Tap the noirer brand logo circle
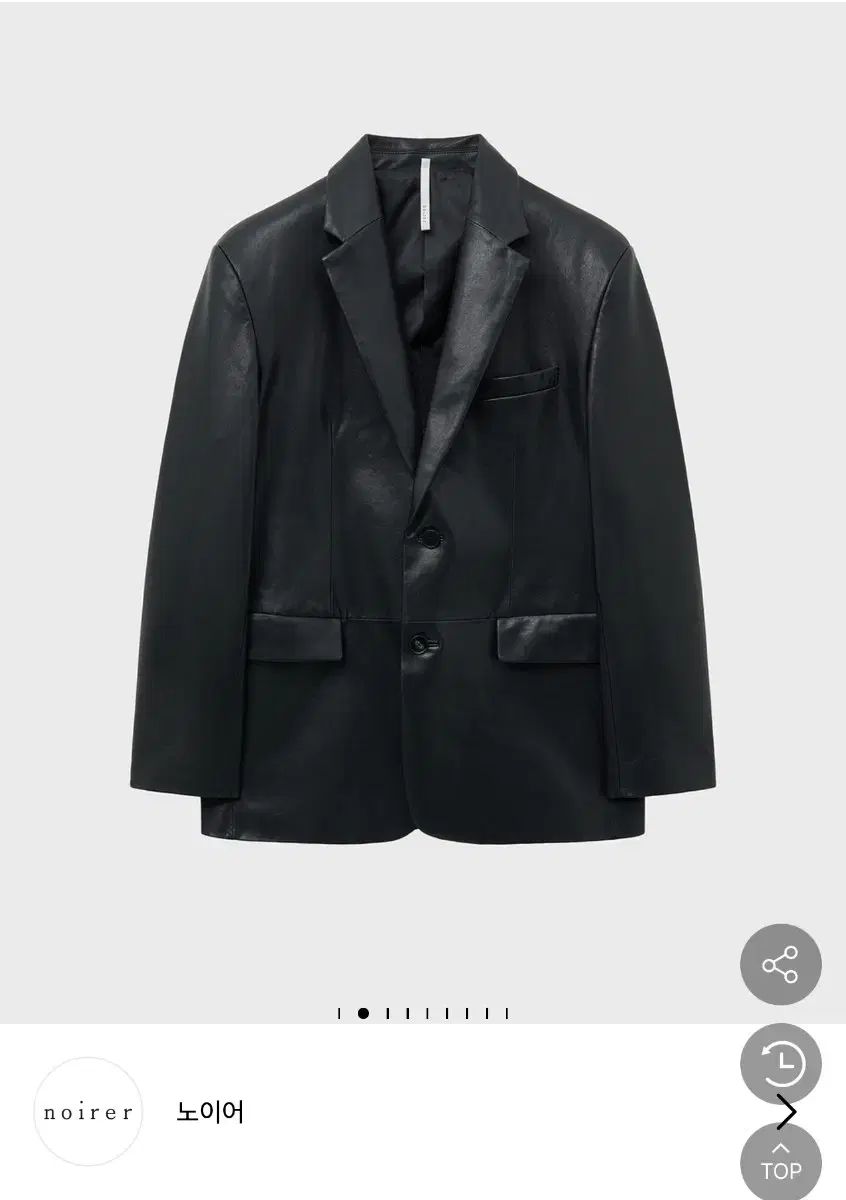846x1200 pixels. 88,1112
